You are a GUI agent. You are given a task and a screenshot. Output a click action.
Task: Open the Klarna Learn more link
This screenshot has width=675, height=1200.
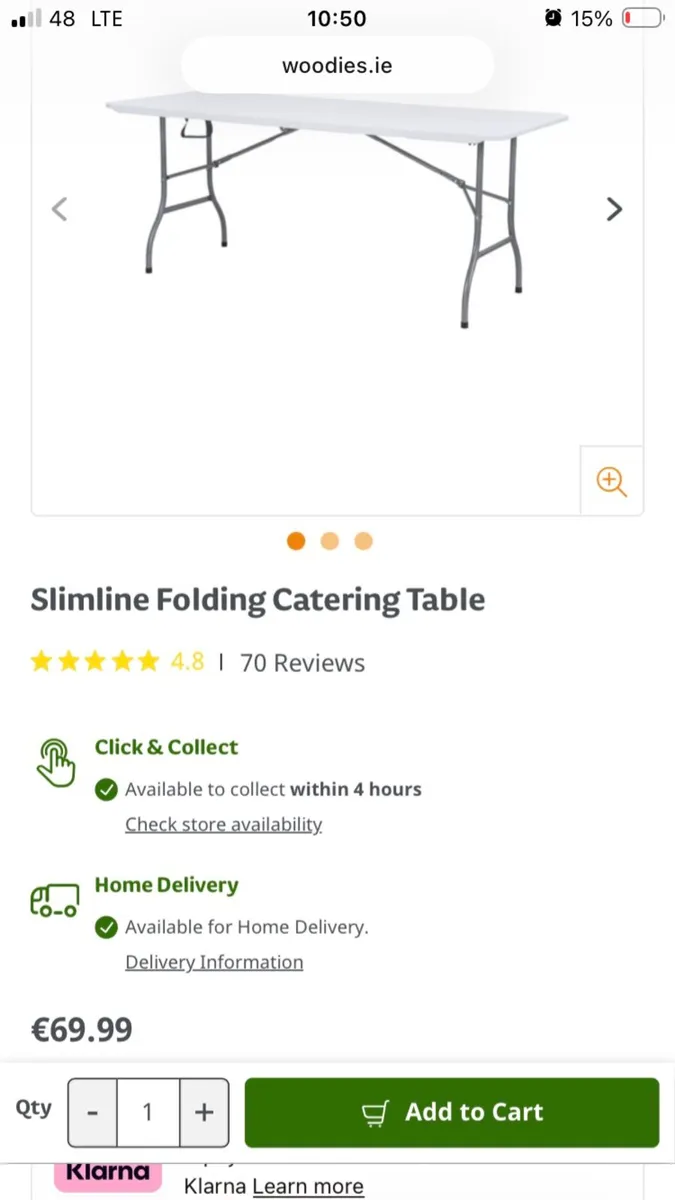point(308,1187)
